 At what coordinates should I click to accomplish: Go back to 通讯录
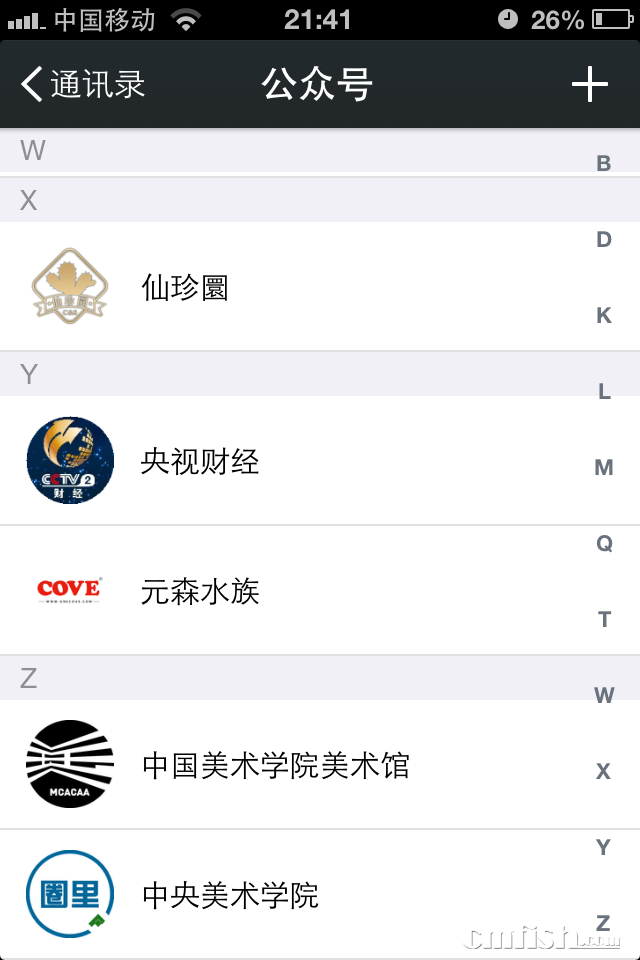point(83,85)
